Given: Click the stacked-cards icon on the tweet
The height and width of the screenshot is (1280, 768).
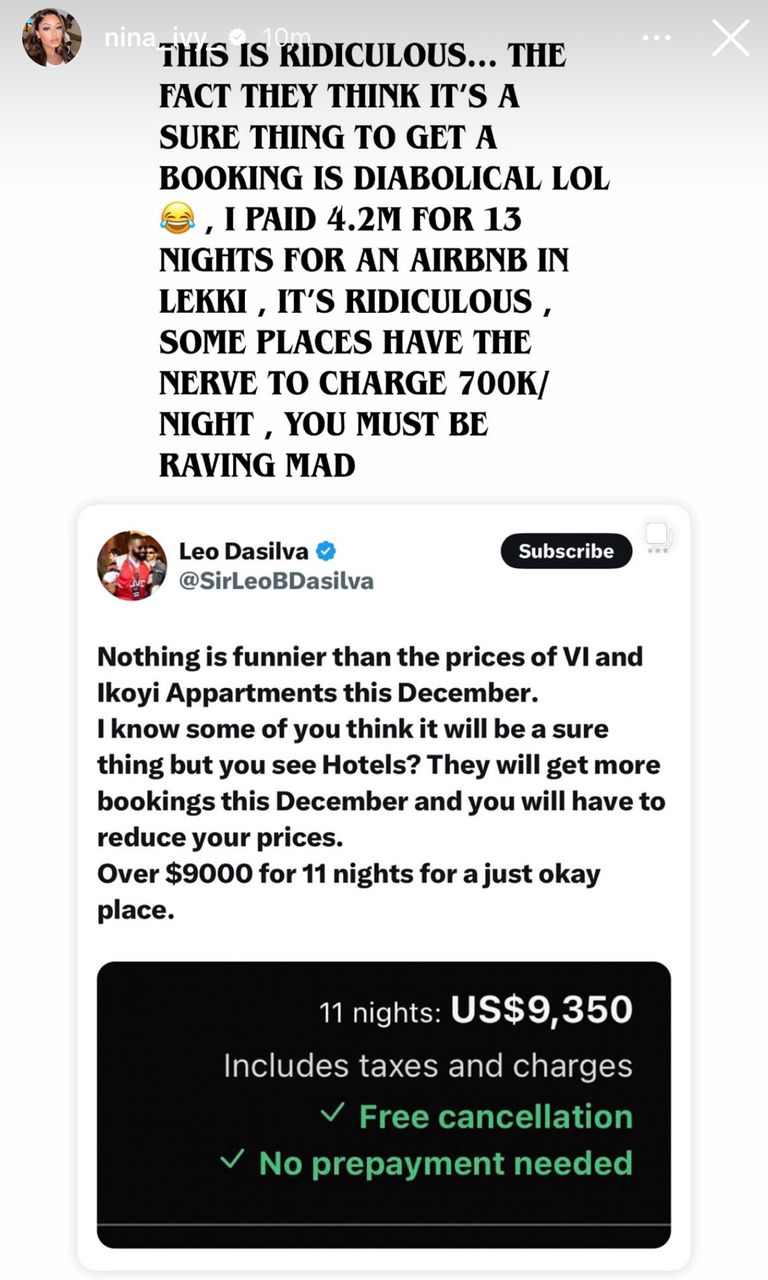Looking at the screenshot, I should tap(656, 536).
